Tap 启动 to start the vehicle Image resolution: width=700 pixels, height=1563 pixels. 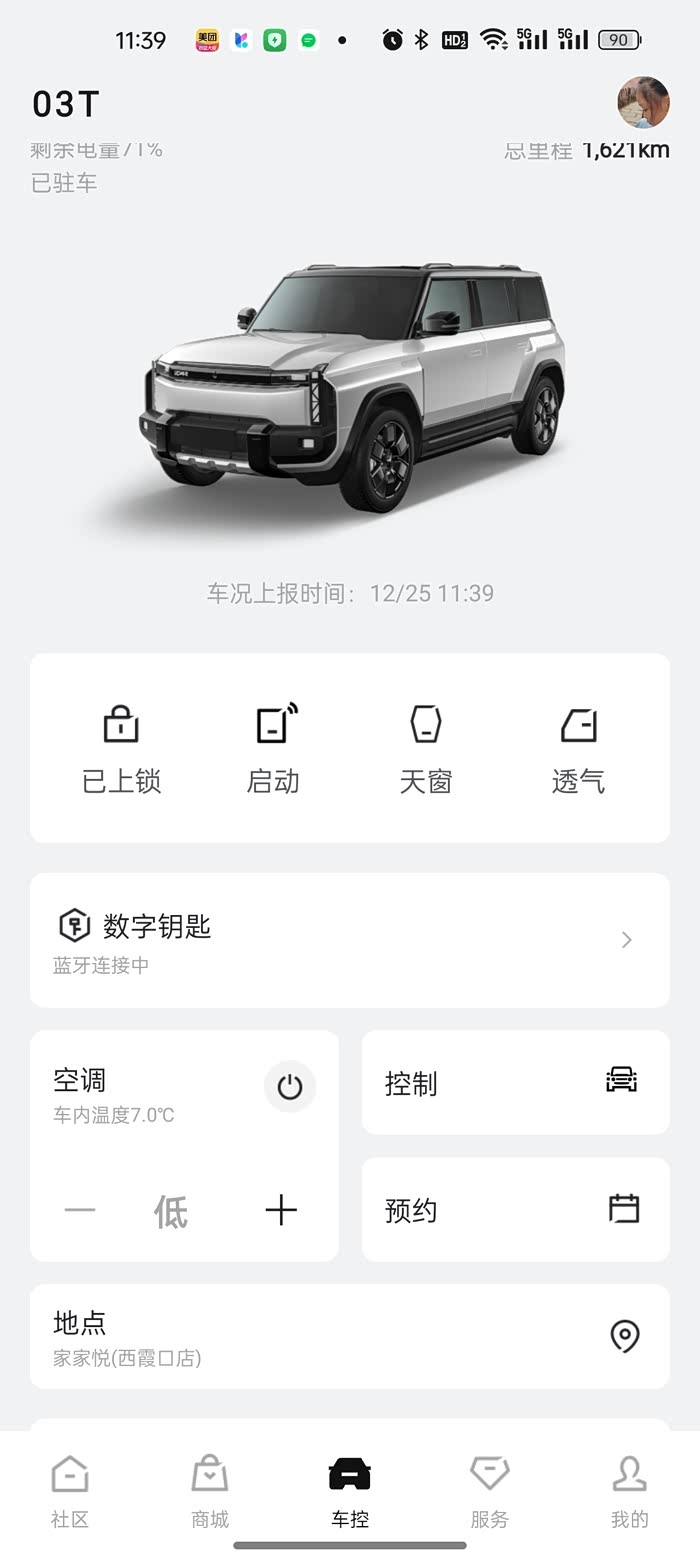click(273, 747)
